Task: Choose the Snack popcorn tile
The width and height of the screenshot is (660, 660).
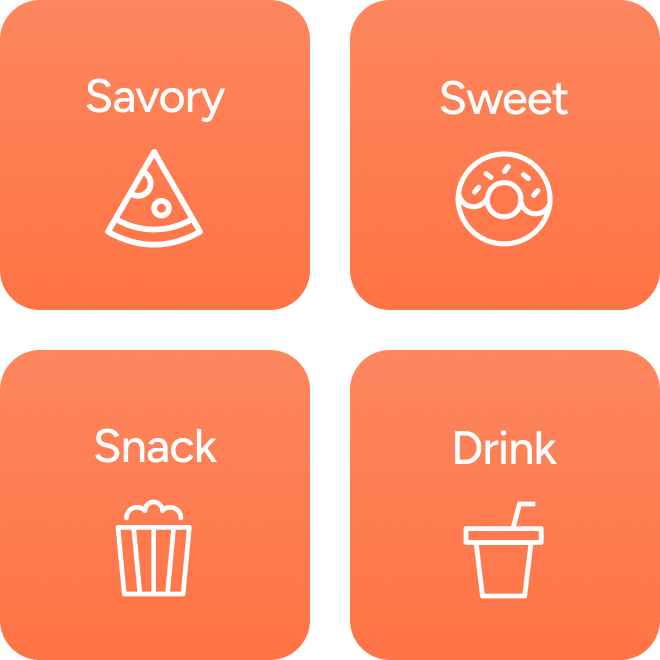Action: (x=154, y=505)
